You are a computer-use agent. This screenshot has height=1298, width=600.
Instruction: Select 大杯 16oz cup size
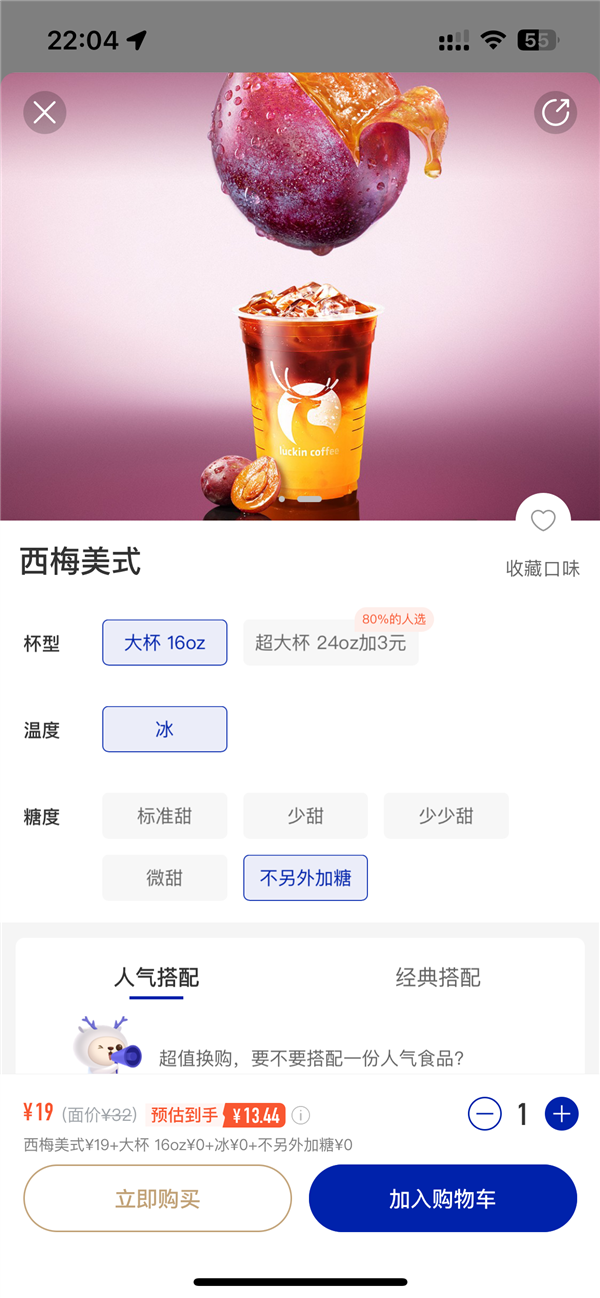(165, 643)
